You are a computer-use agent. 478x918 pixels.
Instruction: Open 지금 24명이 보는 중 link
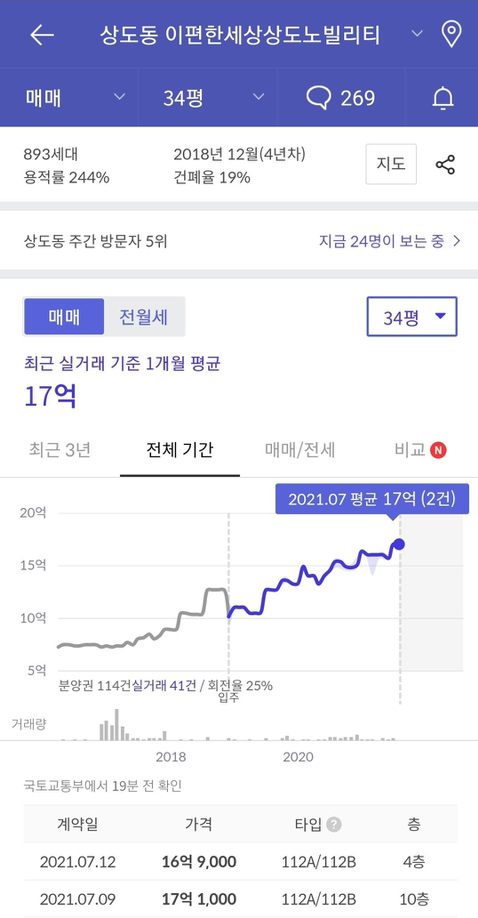click(390, 241)
